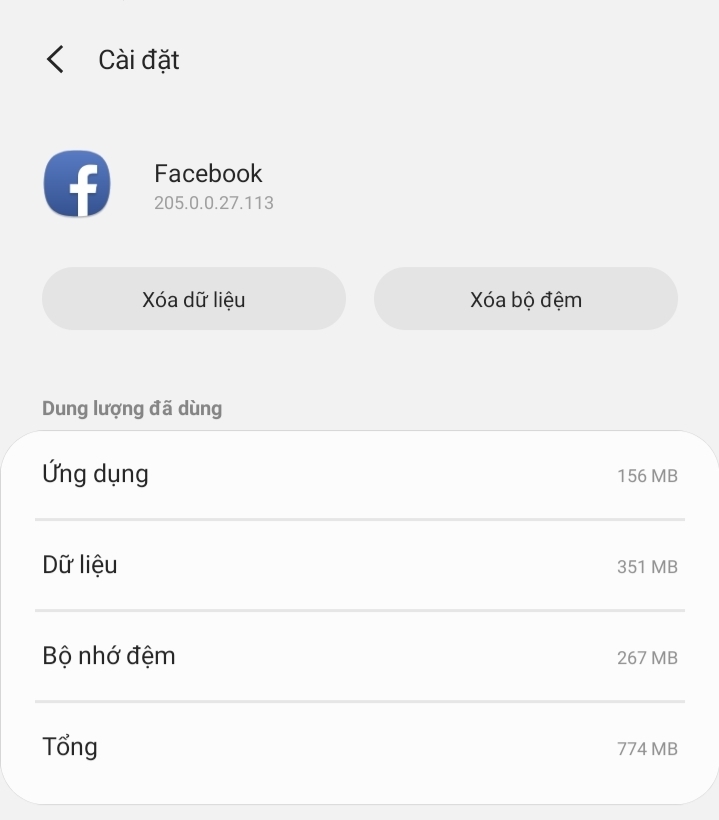This screenshot has height=820, width=719.
Task: Tap the Xóa dữ liệu button
Action: point(194,299)
